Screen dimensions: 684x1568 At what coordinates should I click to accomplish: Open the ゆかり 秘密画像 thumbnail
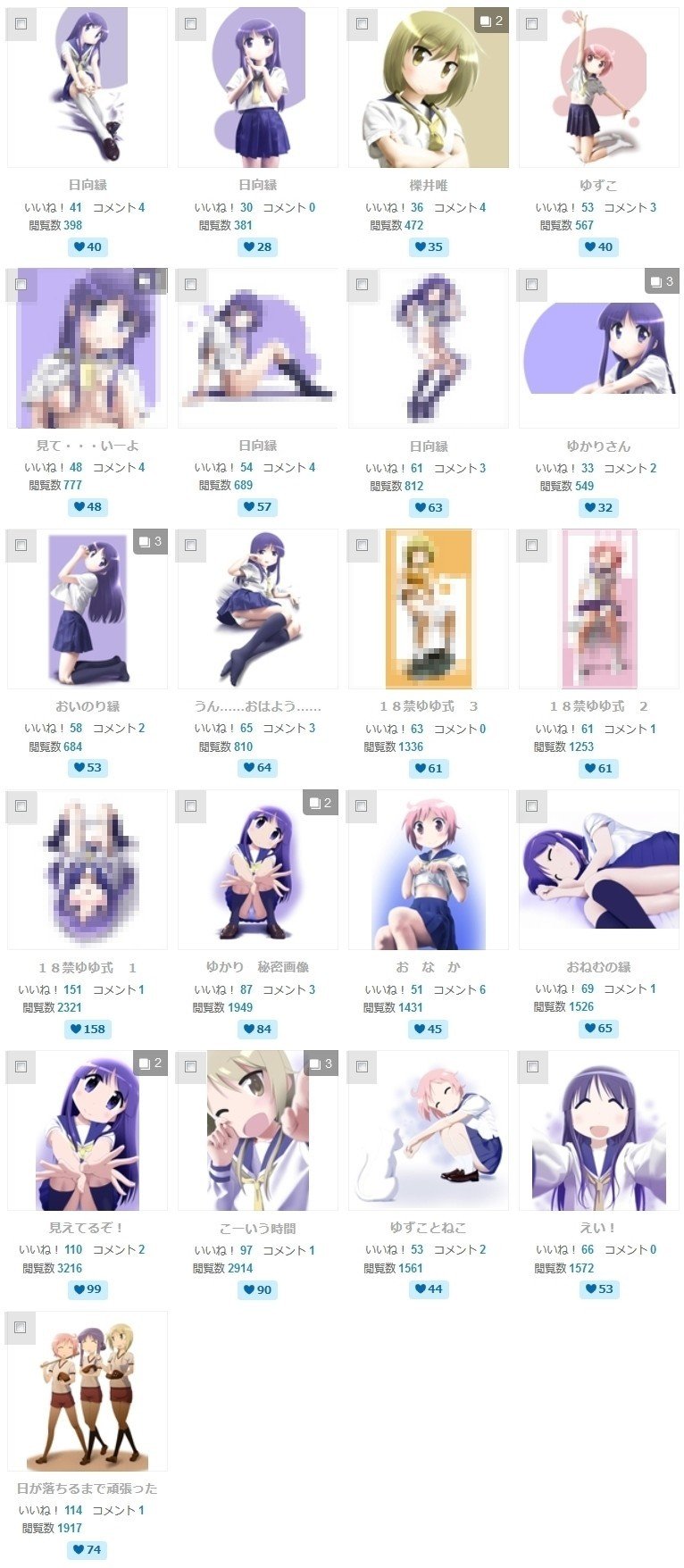[x=257, y=870]
